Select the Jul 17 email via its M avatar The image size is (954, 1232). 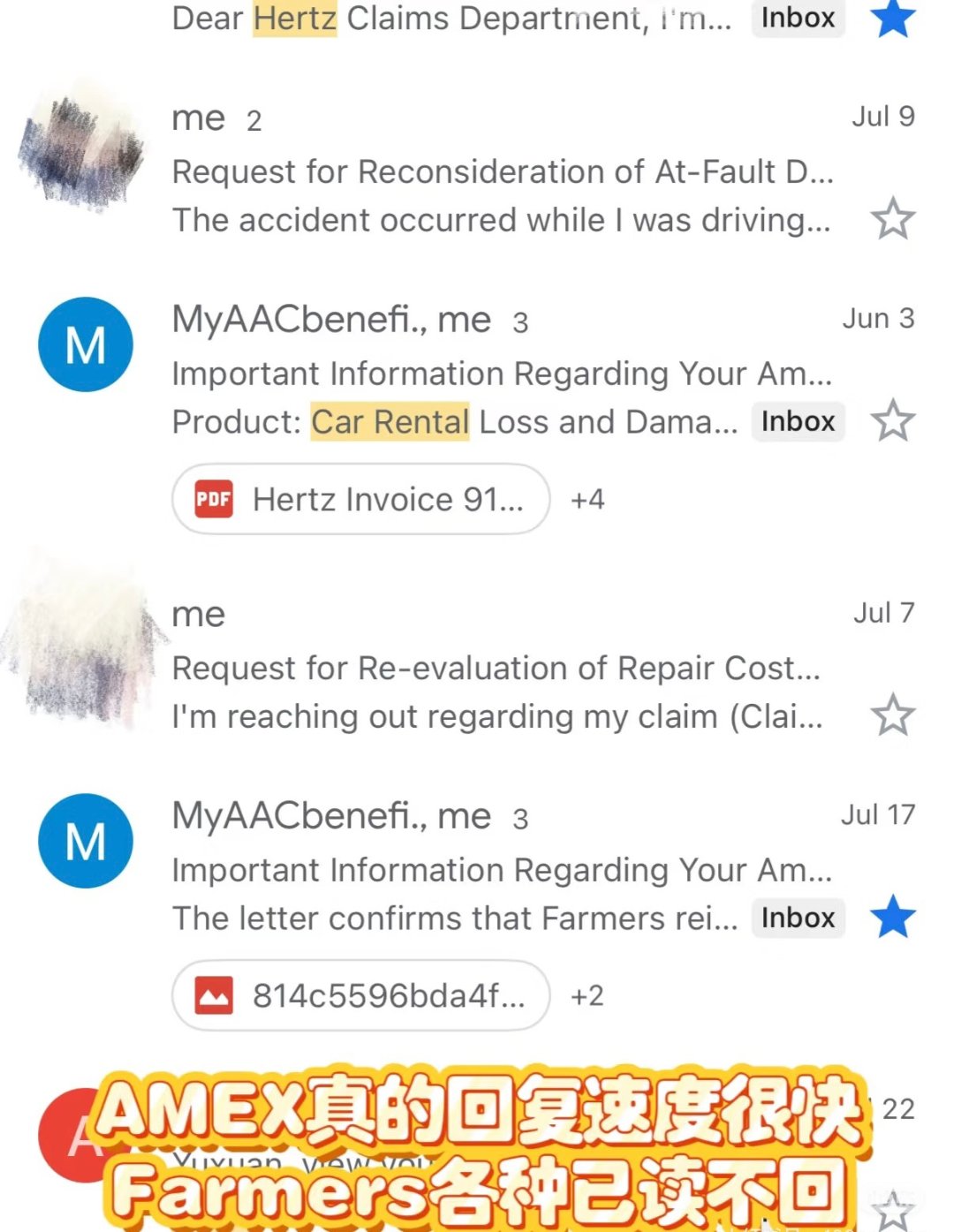click(86, 841)
